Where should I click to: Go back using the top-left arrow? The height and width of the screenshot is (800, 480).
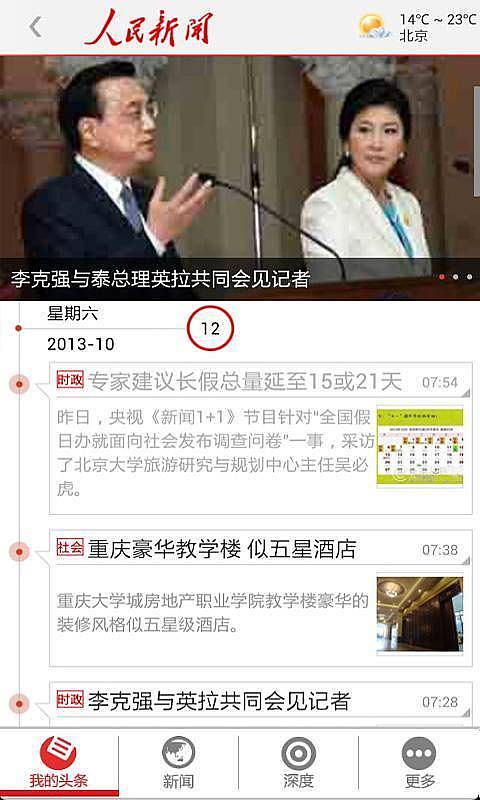coord(35,27)
